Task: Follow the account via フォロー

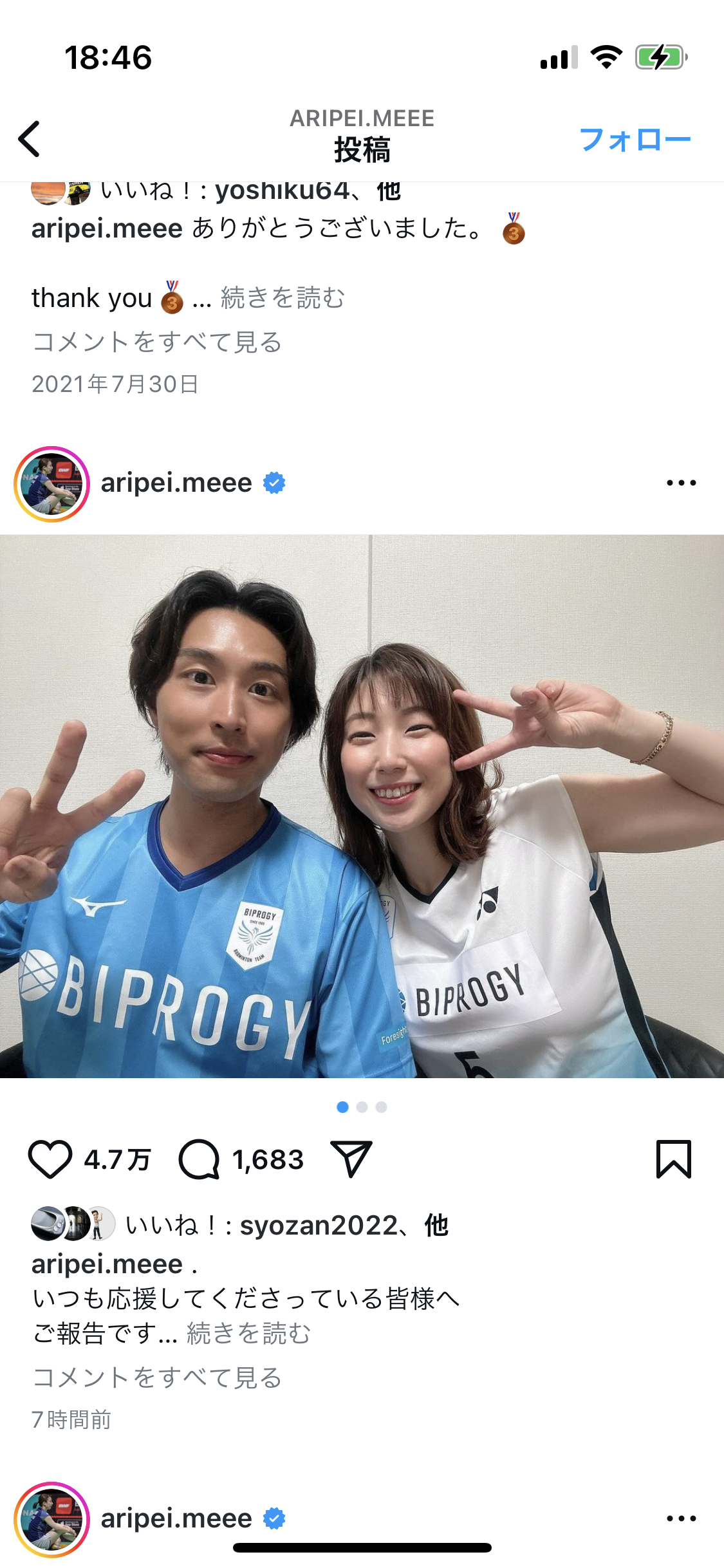Action: (635, 140)
